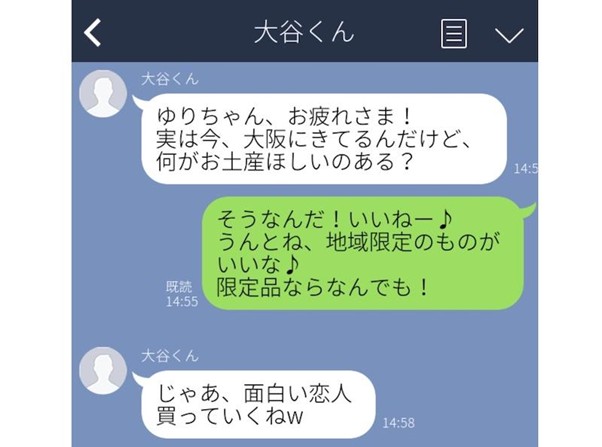Tap 大谷くん's avatar beside the 面白い恋人 message
Image resolution: width=602 pixels, height=447 pixels.
102,371
